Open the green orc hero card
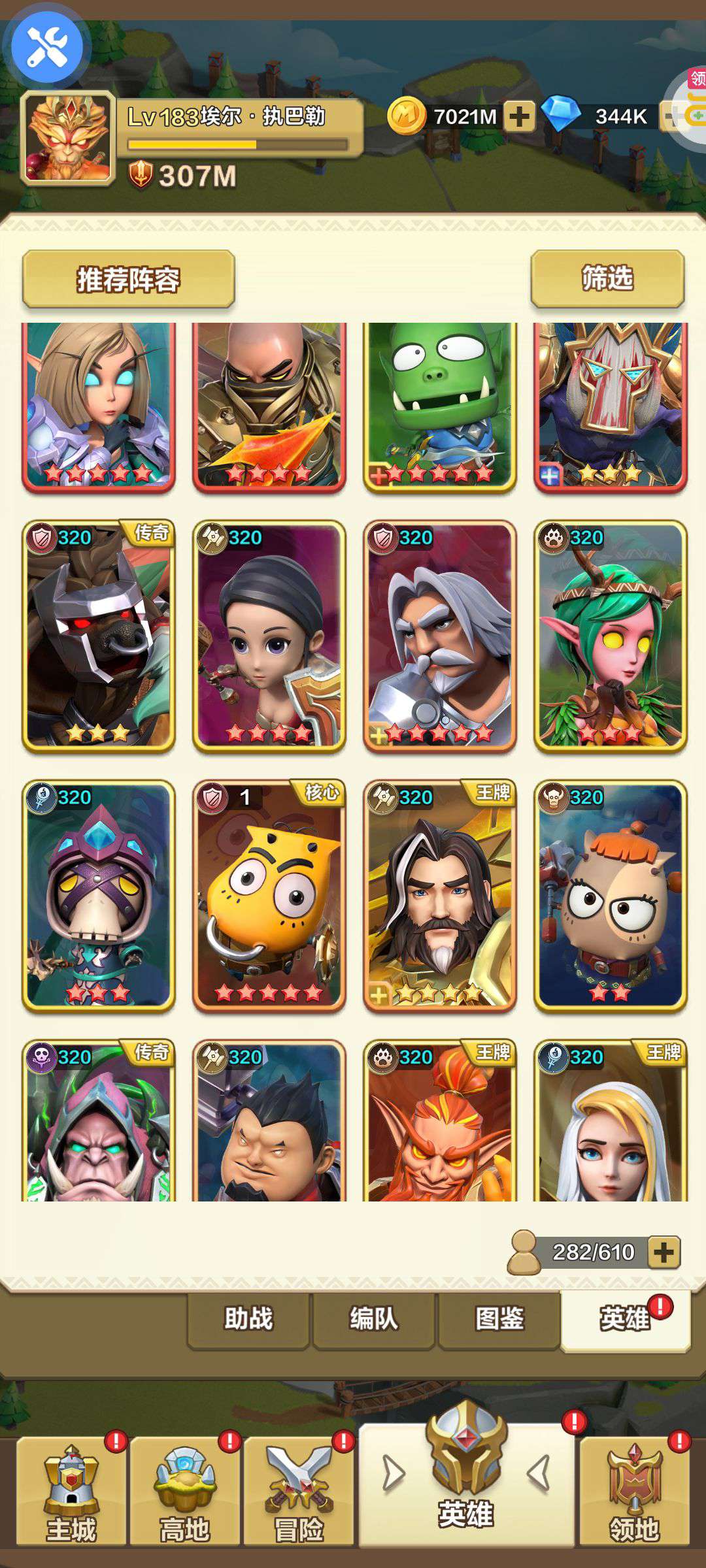 click(440, 406)
